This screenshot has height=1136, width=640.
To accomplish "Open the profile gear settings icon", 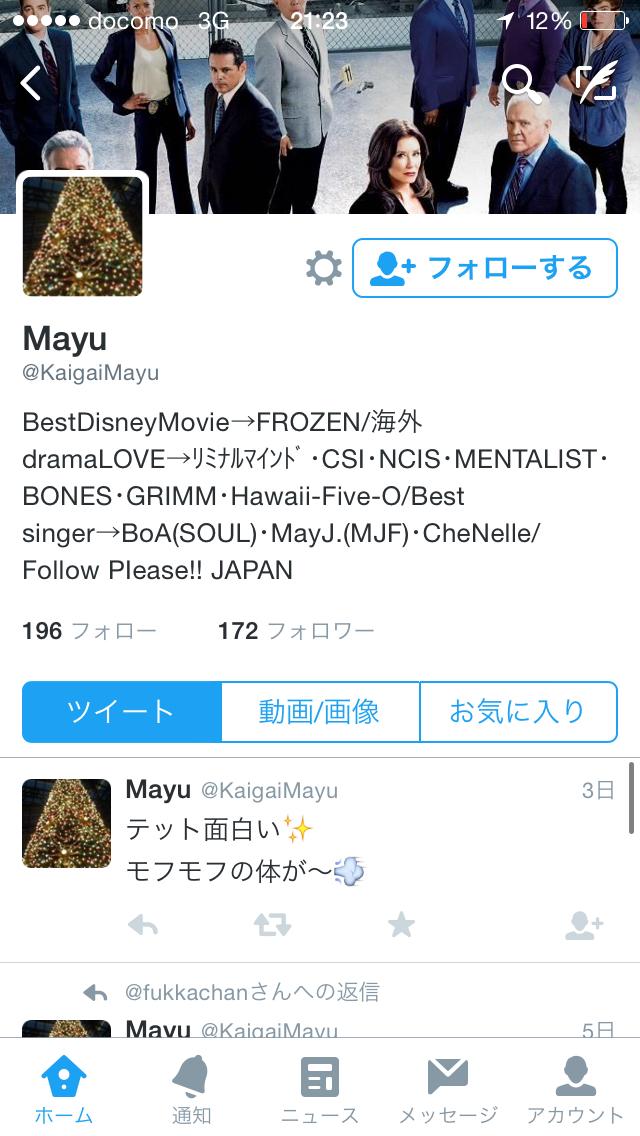I will click(x=323, y=268).
